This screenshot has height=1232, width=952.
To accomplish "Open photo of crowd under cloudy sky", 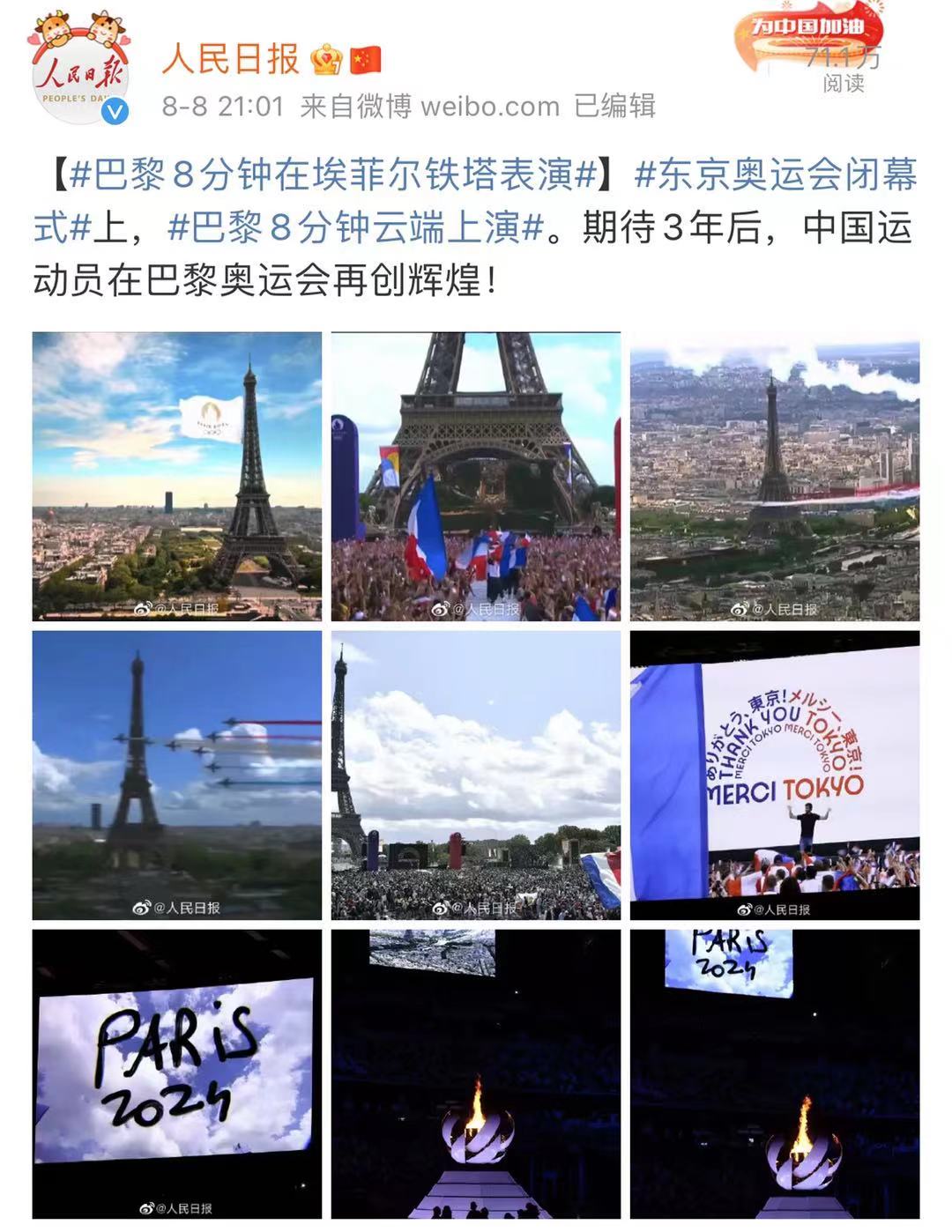I will pos(476,775).
